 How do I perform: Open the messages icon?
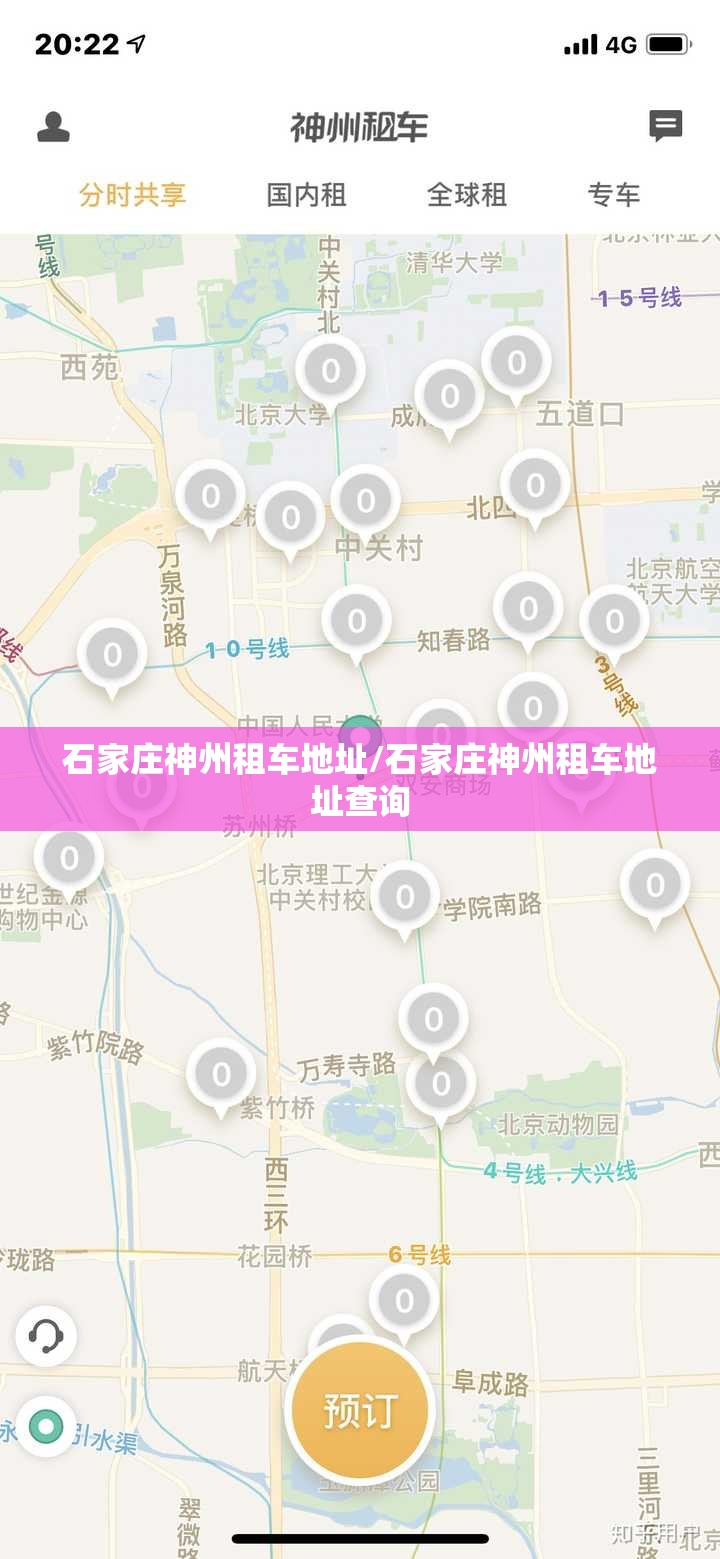(666, 127)
